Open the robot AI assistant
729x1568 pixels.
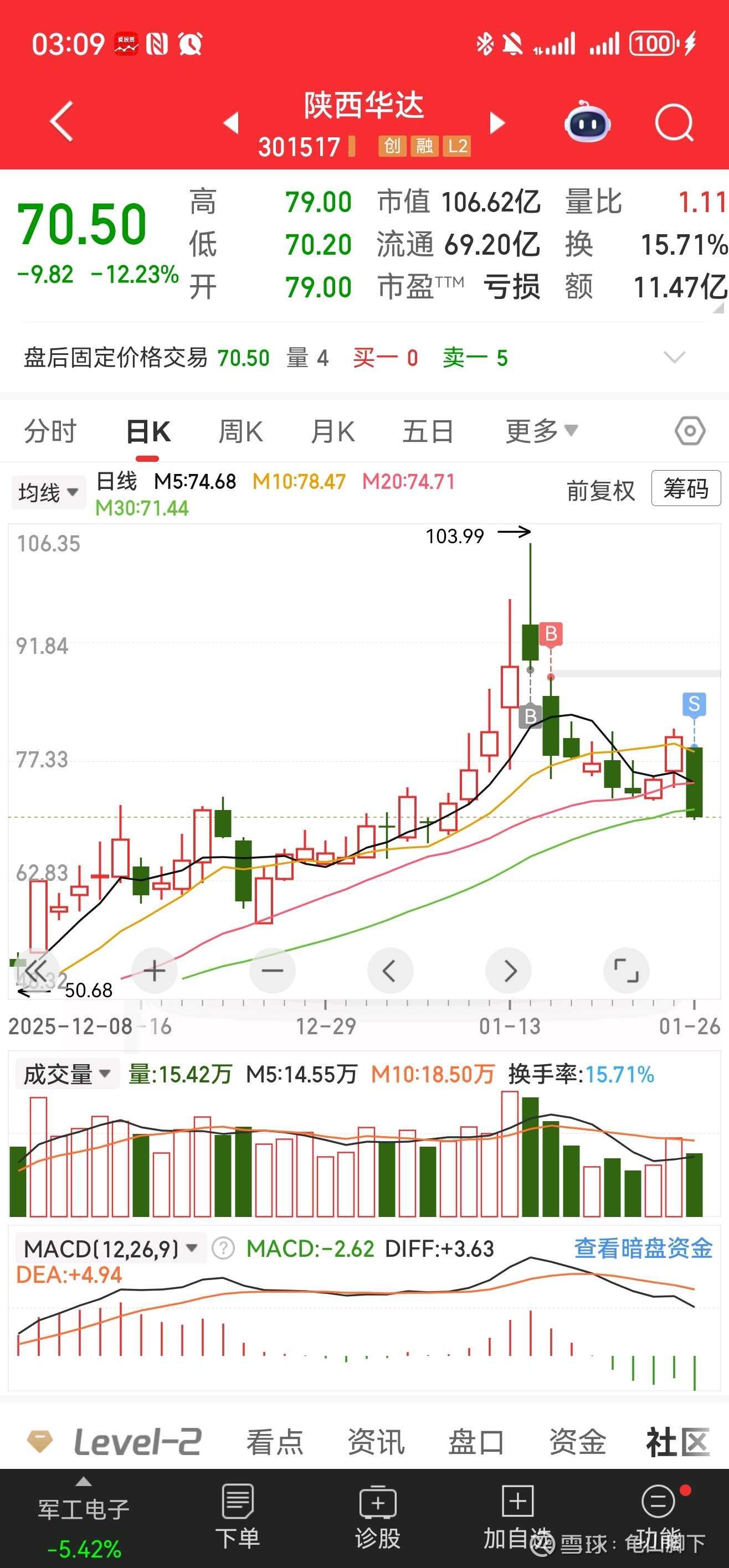coord(587,122)
